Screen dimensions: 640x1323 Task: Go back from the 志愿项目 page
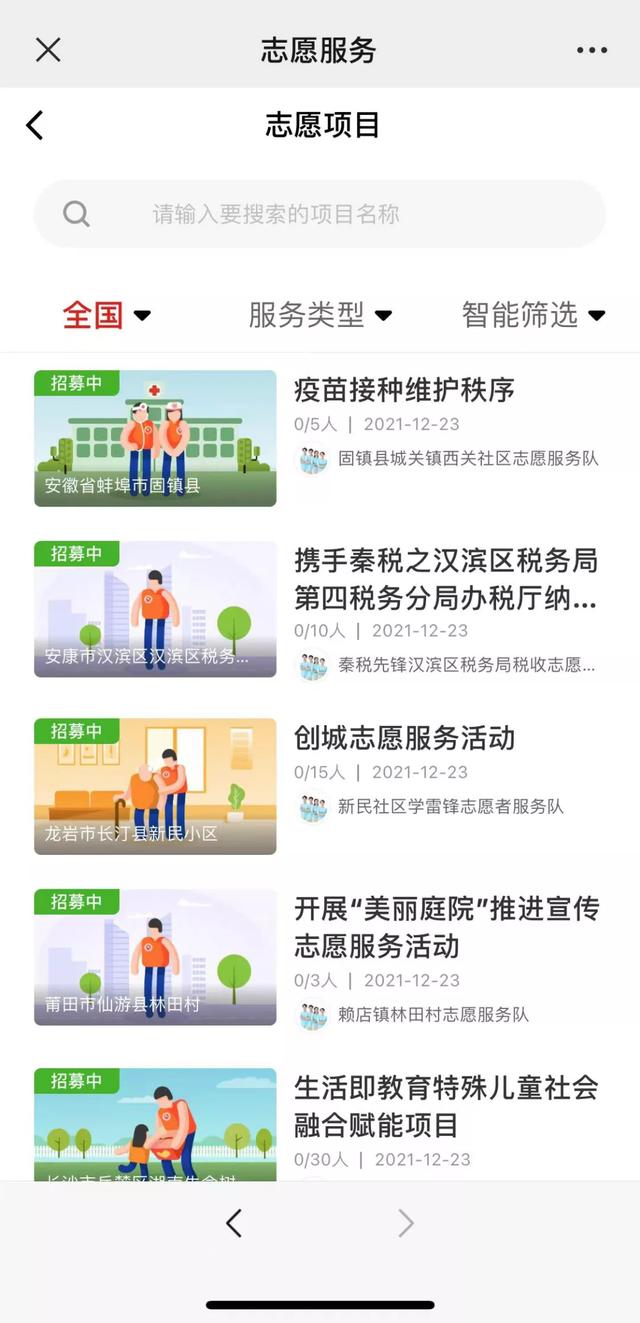35,125
